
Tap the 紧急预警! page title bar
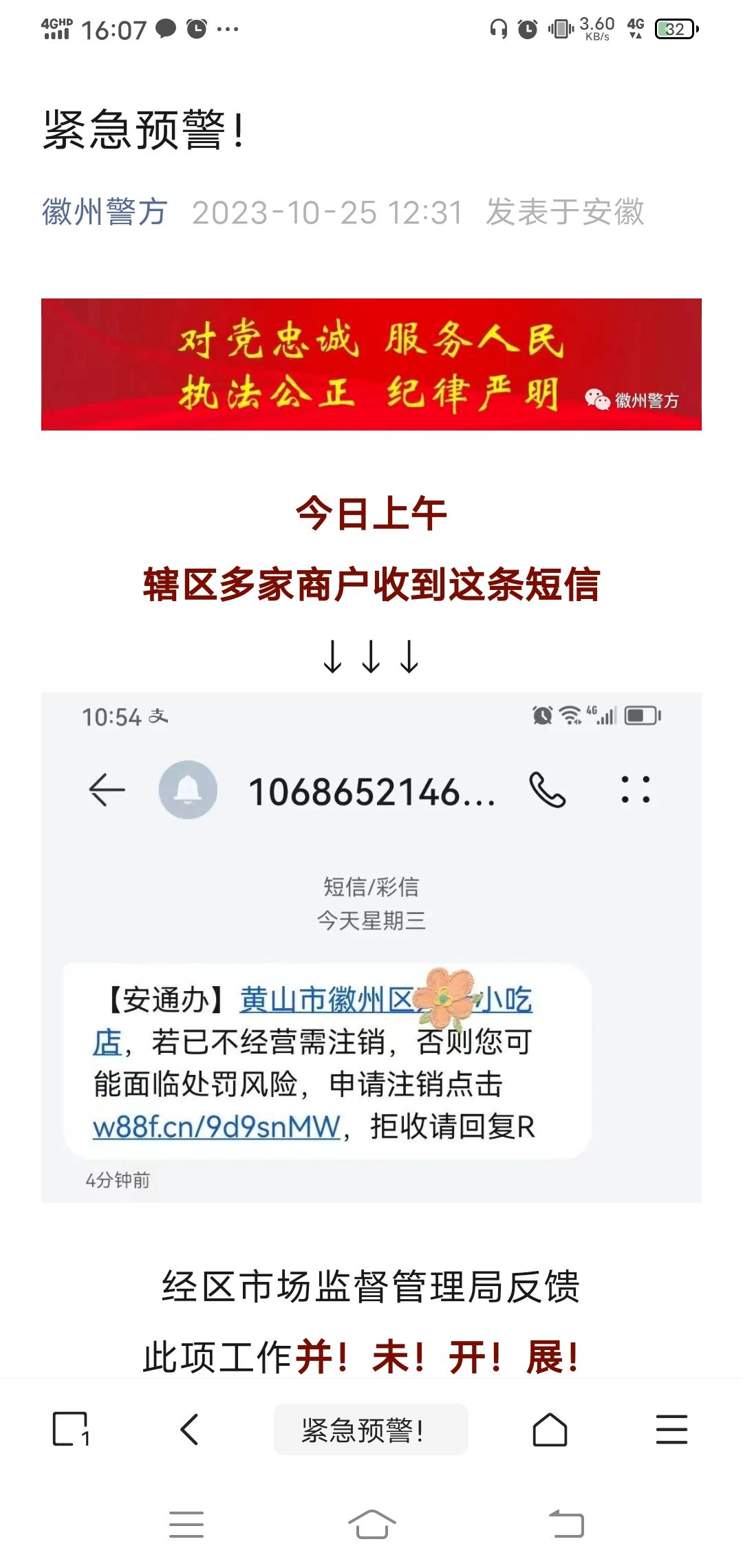pyautogui.click(x=371, y=1429)
